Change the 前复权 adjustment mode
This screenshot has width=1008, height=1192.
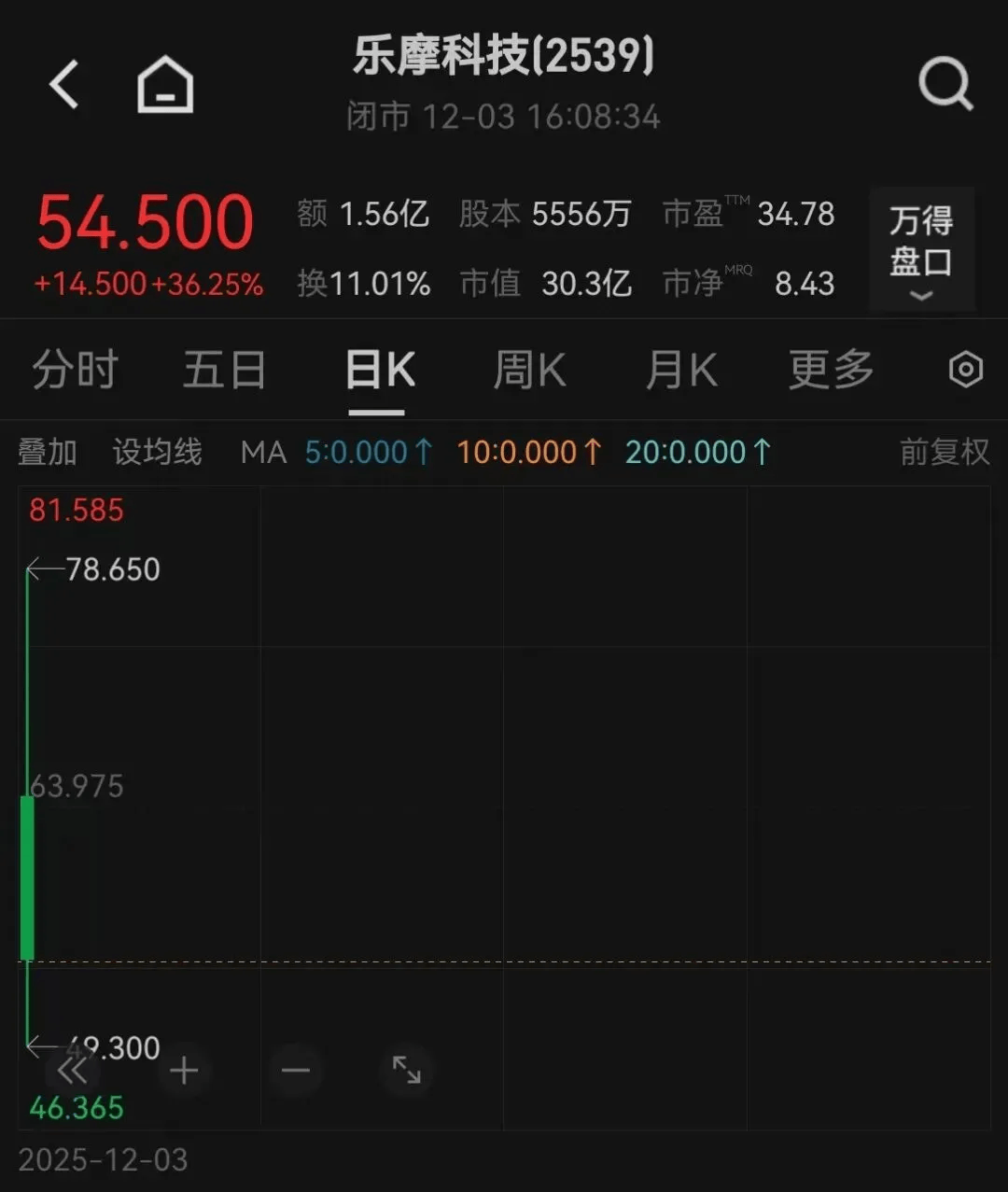pos(944,453)
